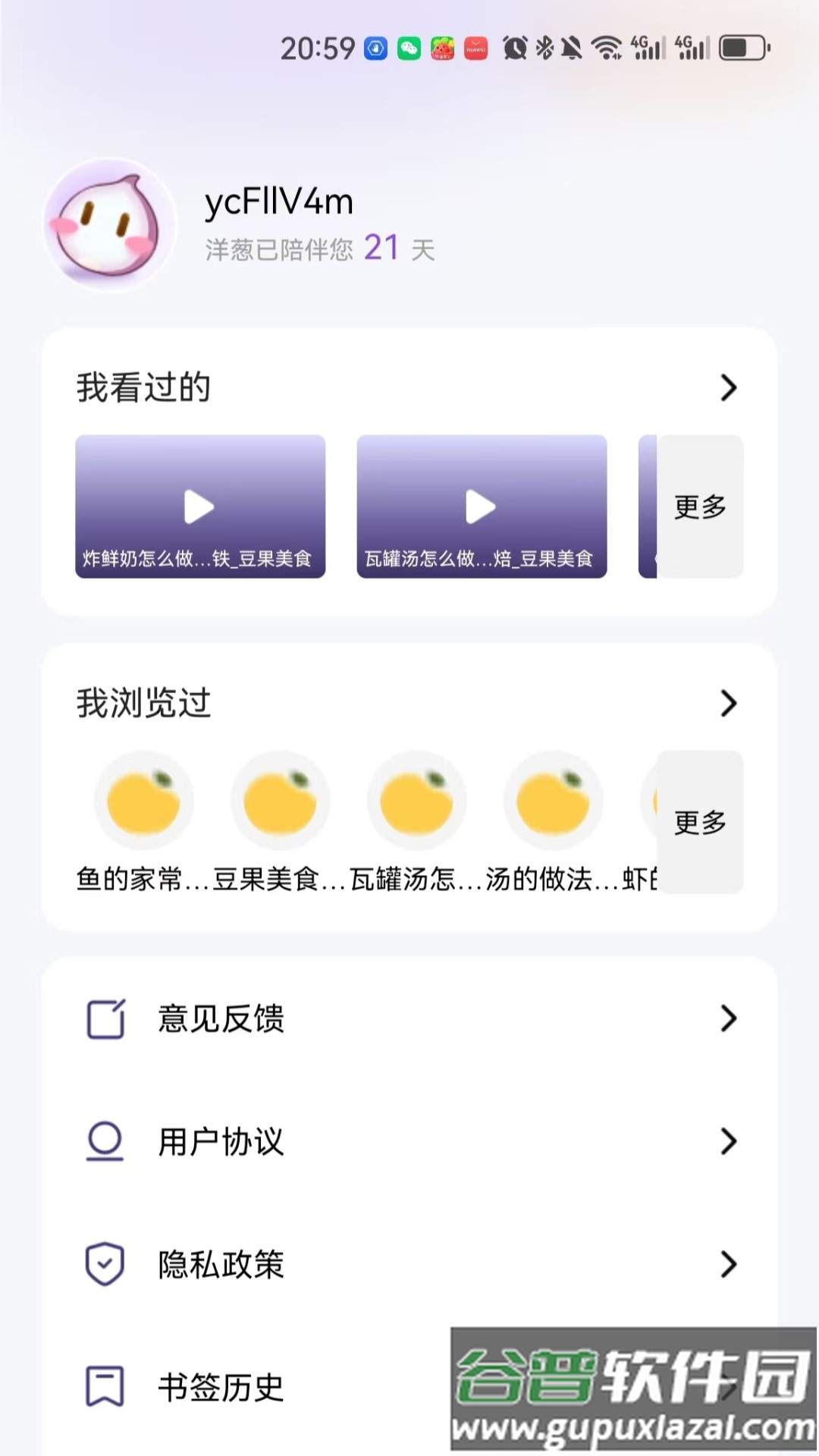Click the 意见反馈 feedback pencil icon
Image resolution: width=819 pixels, height=1456 pixels.
click(106, 1018)
